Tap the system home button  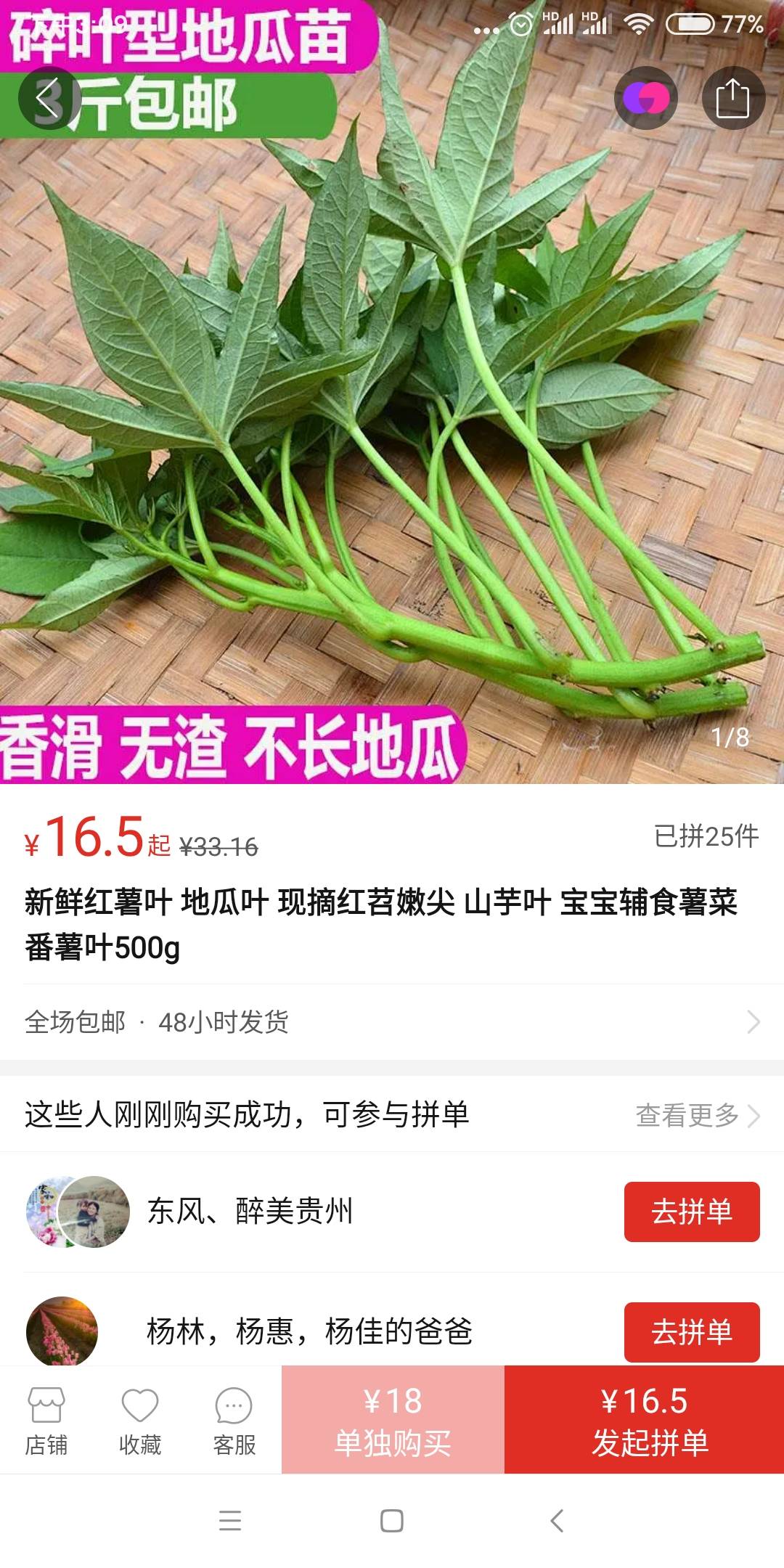[392, 1521]
